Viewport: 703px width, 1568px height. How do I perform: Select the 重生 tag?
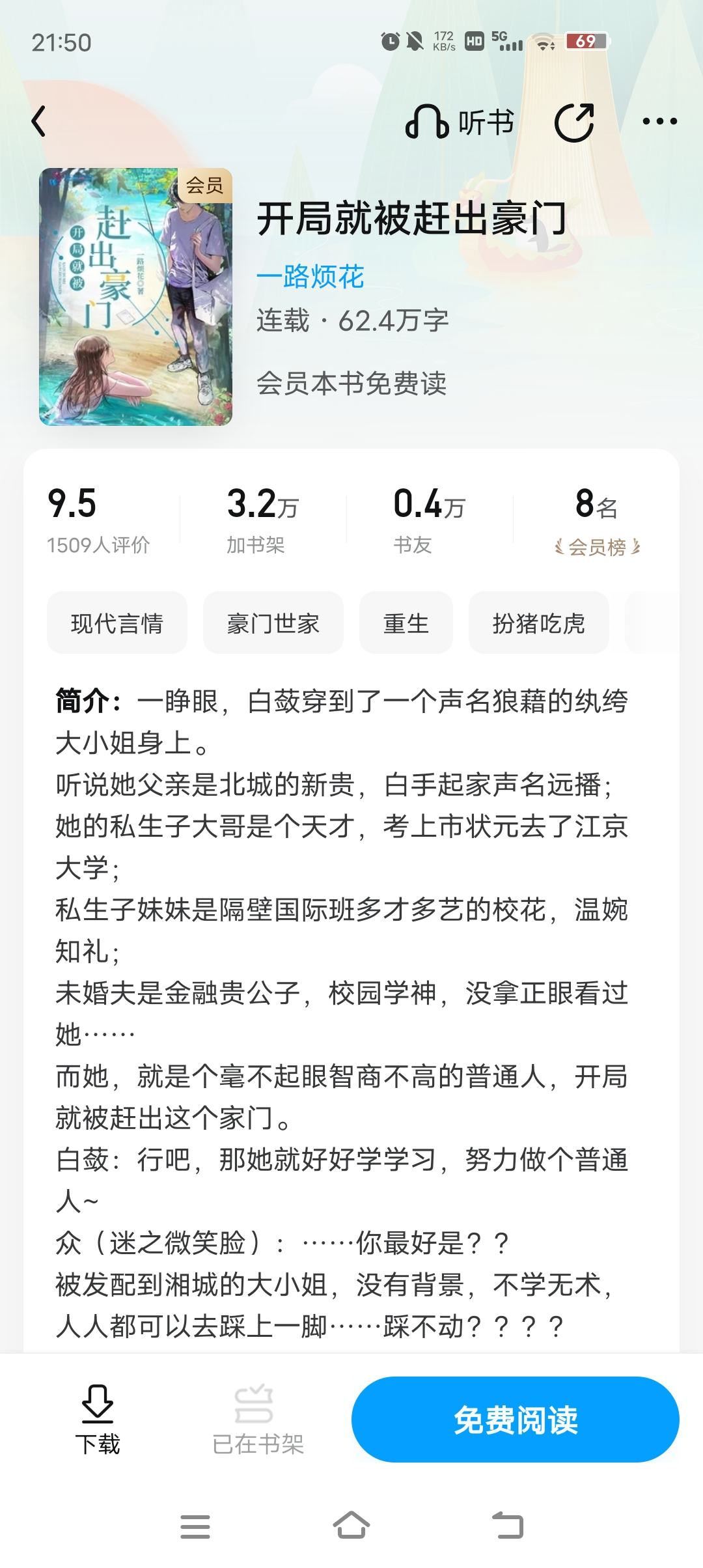pos(406,623)
